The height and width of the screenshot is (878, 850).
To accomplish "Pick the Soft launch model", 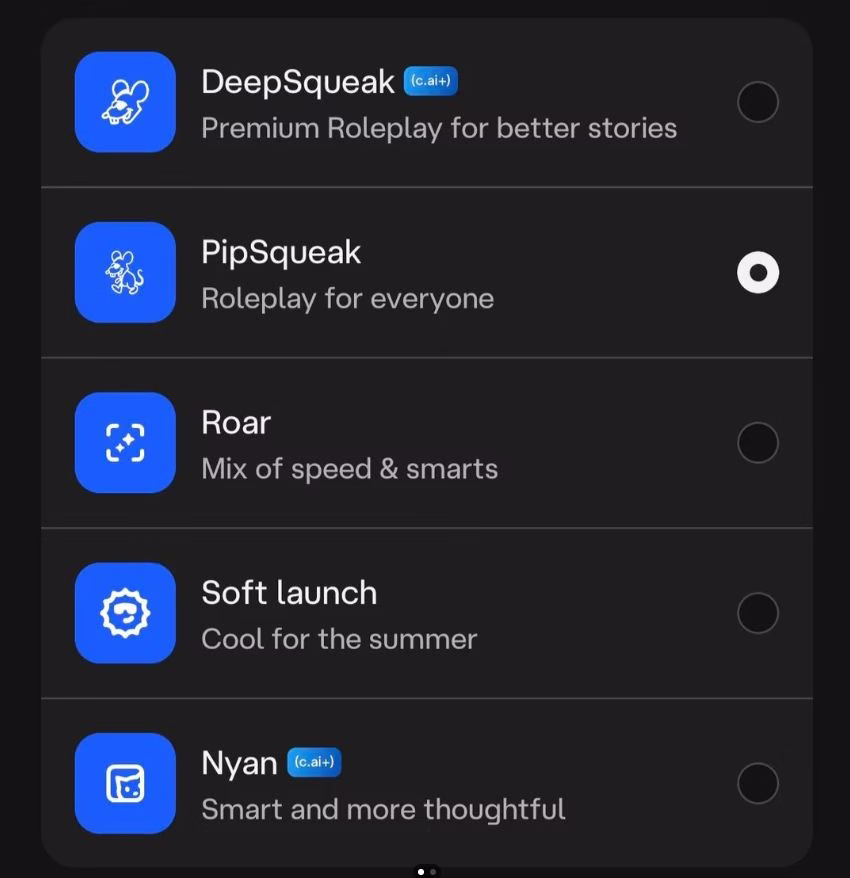I will click(757, 613).
